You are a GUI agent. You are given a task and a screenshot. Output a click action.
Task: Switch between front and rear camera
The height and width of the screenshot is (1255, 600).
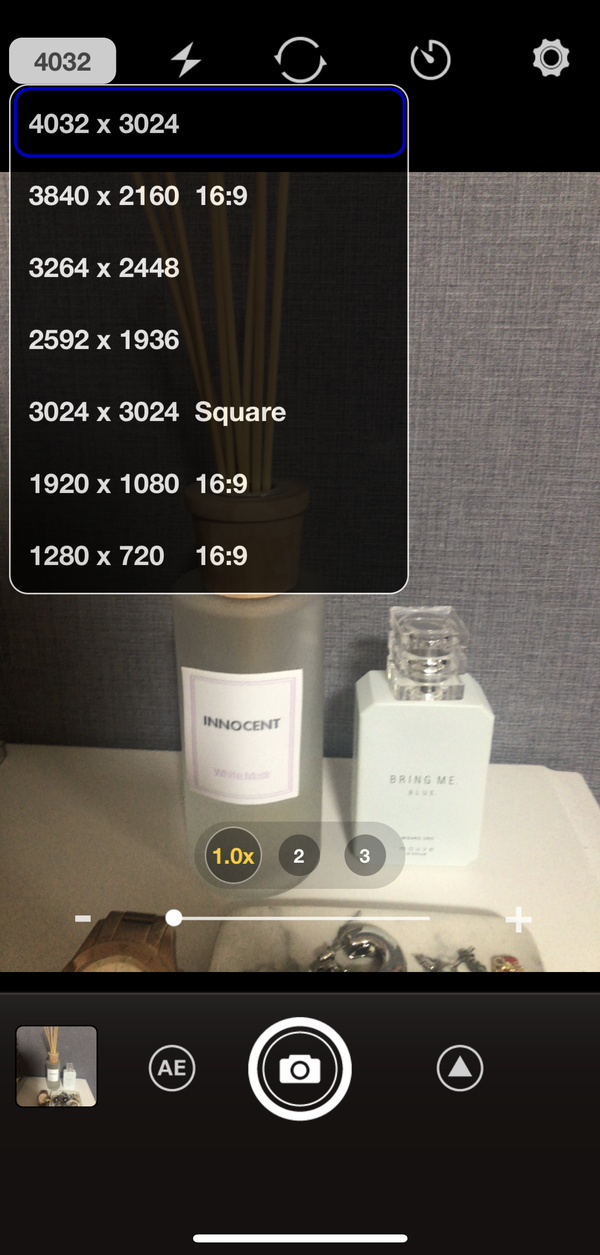click(301, 60)
